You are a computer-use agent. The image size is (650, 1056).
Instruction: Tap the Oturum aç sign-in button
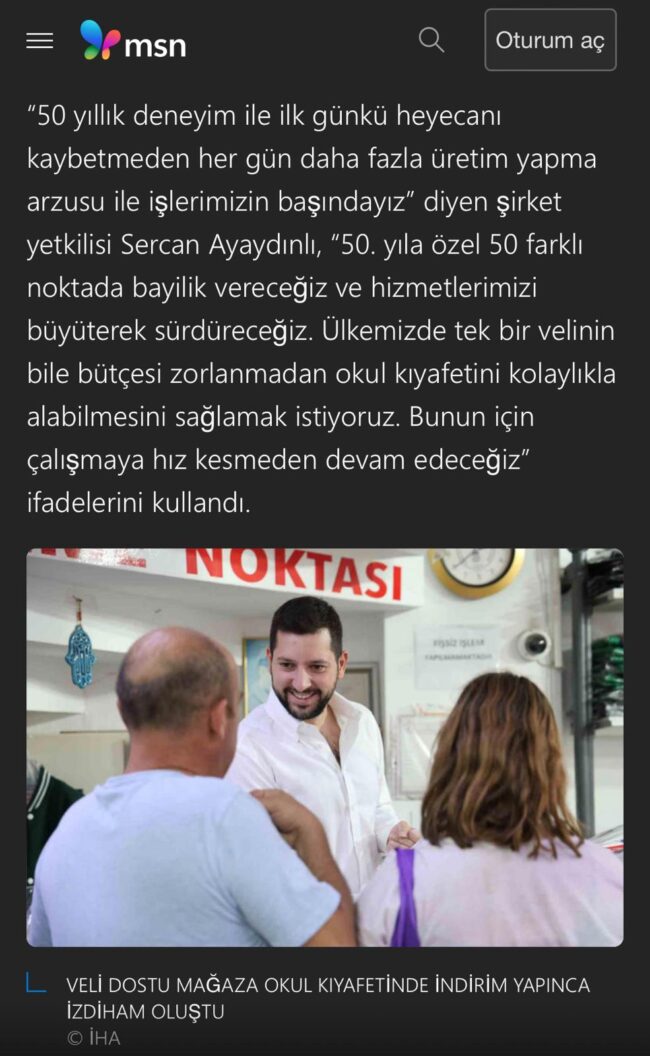coord(550,41)
